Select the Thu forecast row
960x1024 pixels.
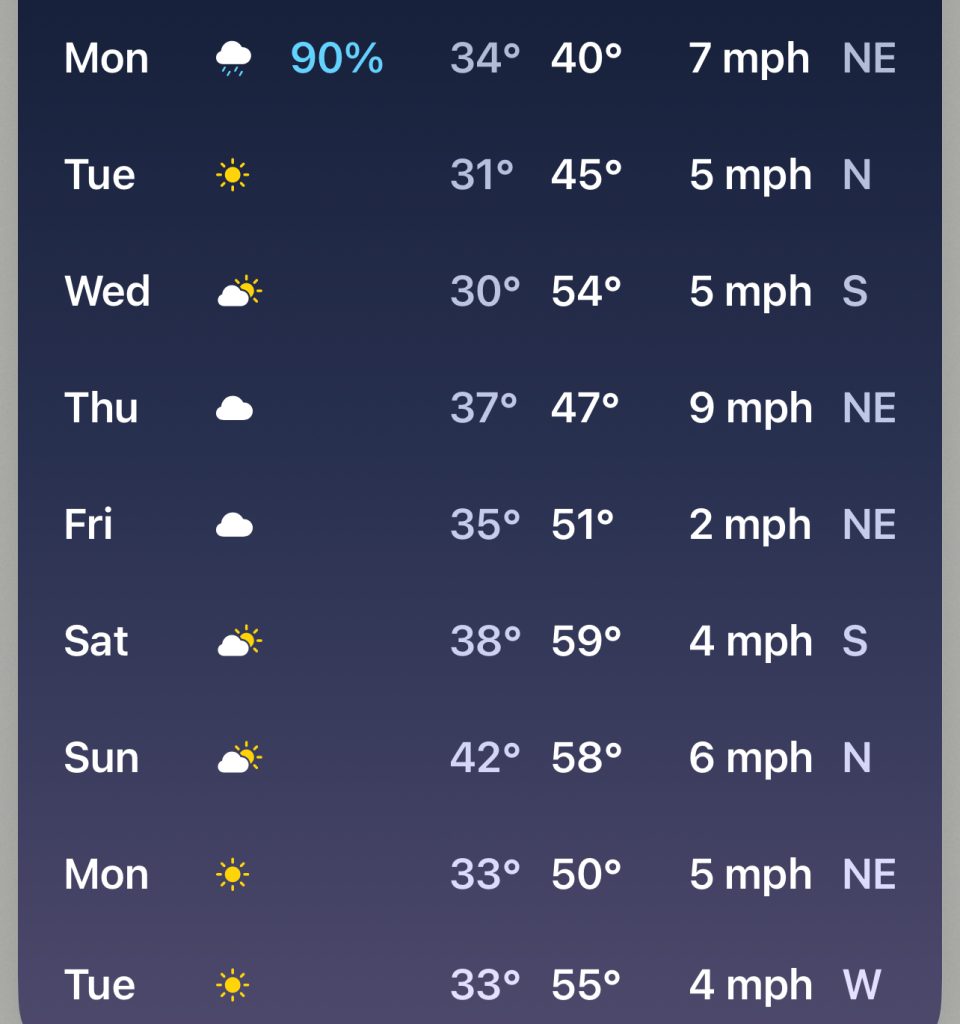[x=480, y=408]
